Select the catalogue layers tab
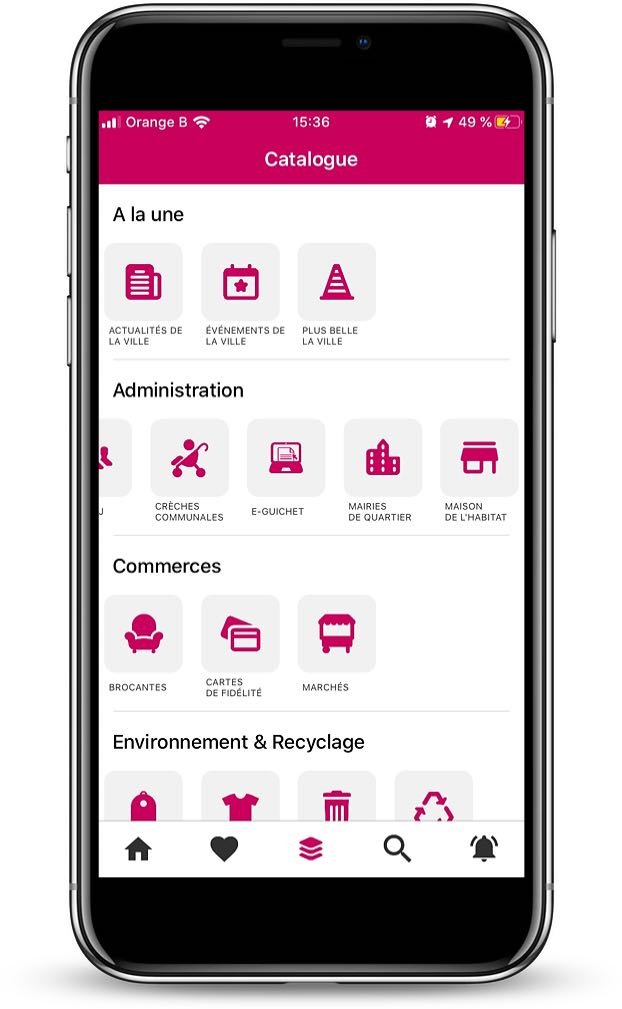Screen dimensions: 622x1009 click(311, 849)
